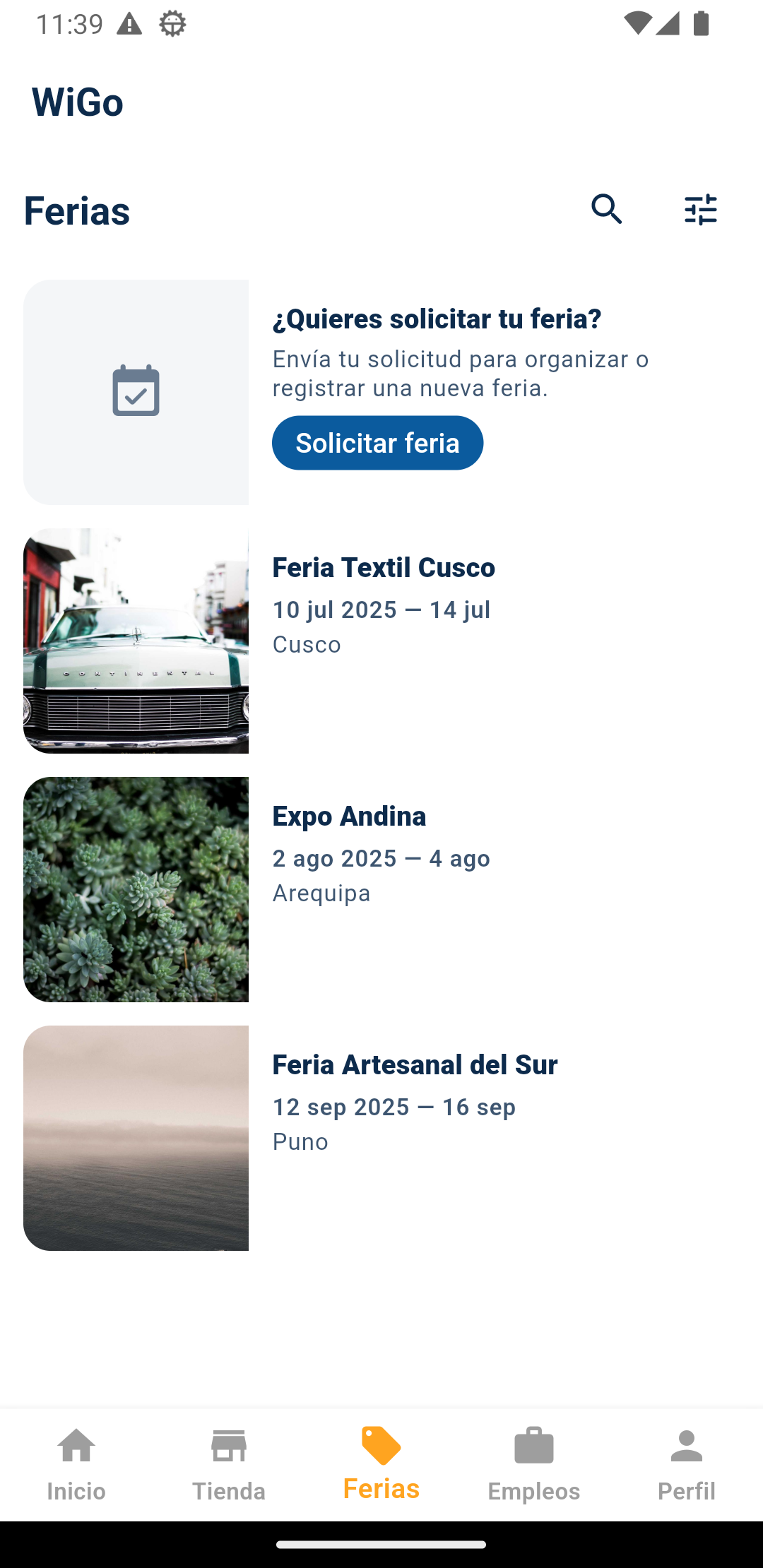Viewport: 763px width, 1568px height.
Task: Tap the Perfil person icon
Action: tap(686, 1445)
